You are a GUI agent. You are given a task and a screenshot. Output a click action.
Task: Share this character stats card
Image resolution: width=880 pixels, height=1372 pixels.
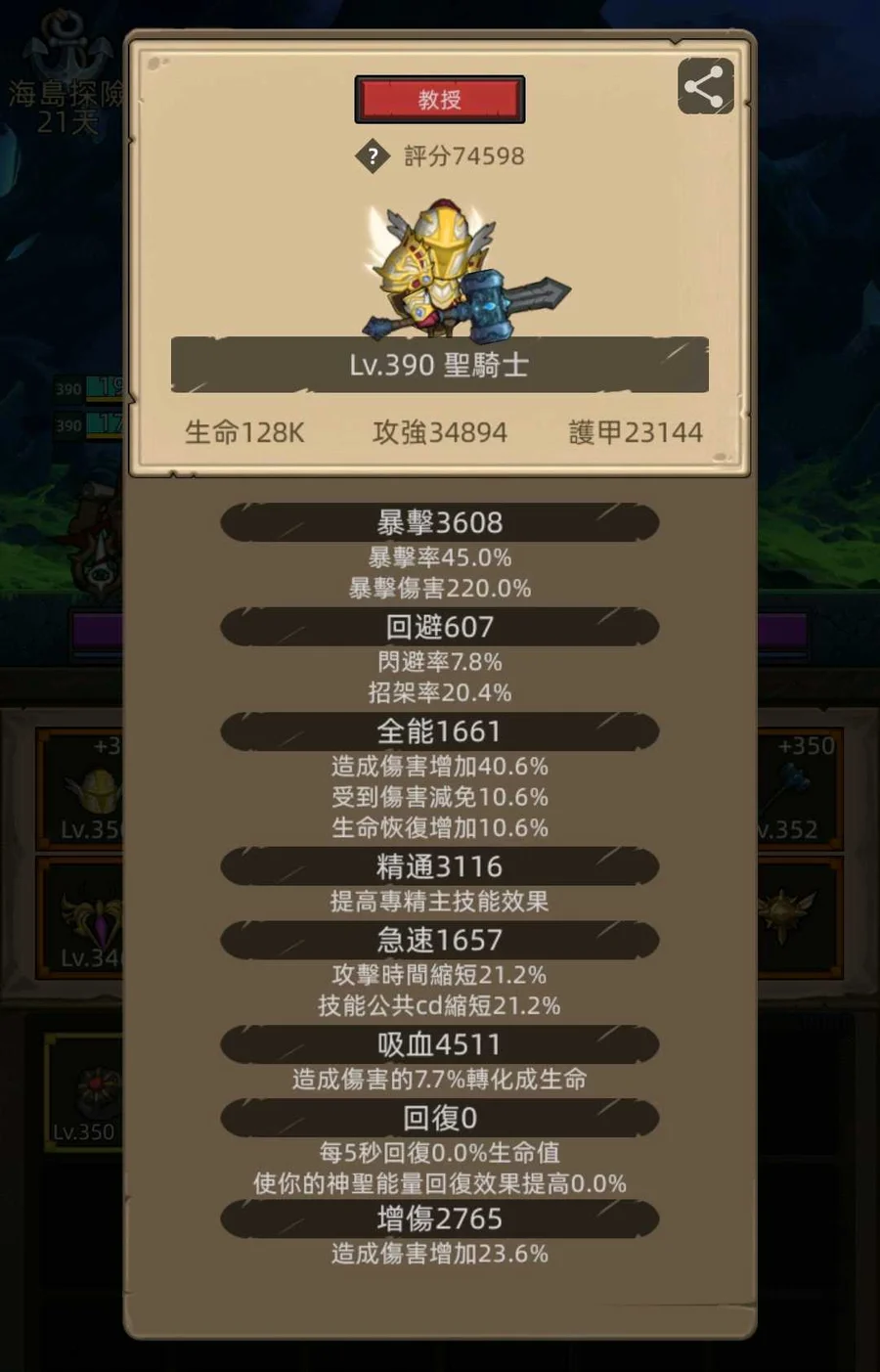coord(705,87)
